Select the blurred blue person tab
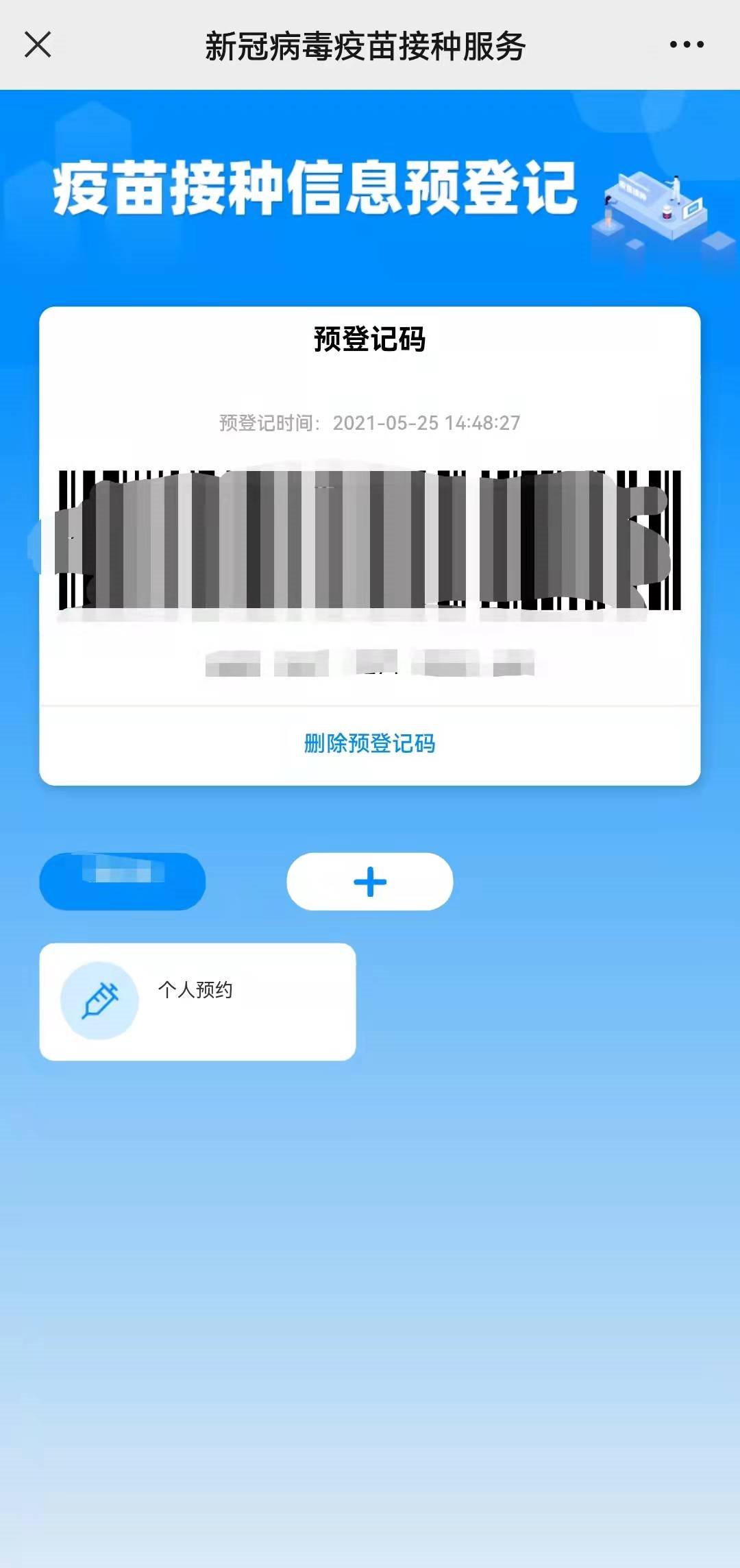 pyautogui.click(x=123, y=882)
